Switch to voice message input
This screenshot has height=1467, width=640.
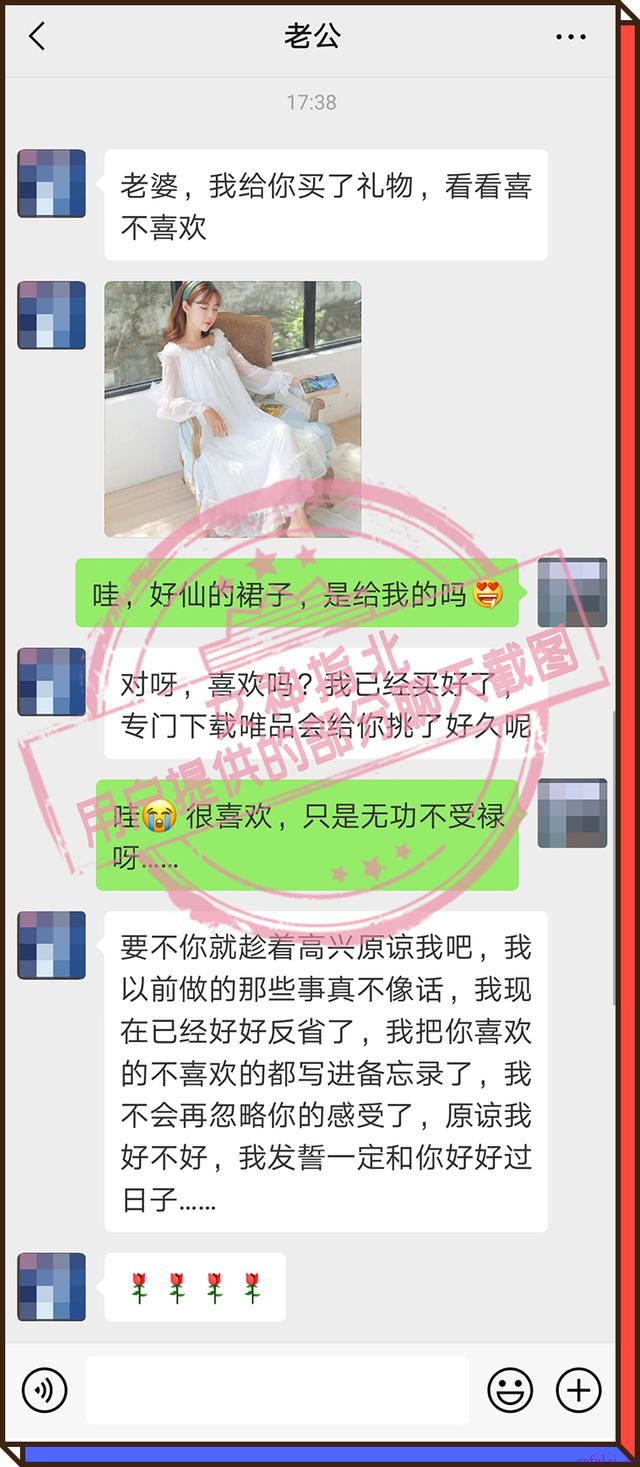pyautogui.click(x=44, y=1390)
